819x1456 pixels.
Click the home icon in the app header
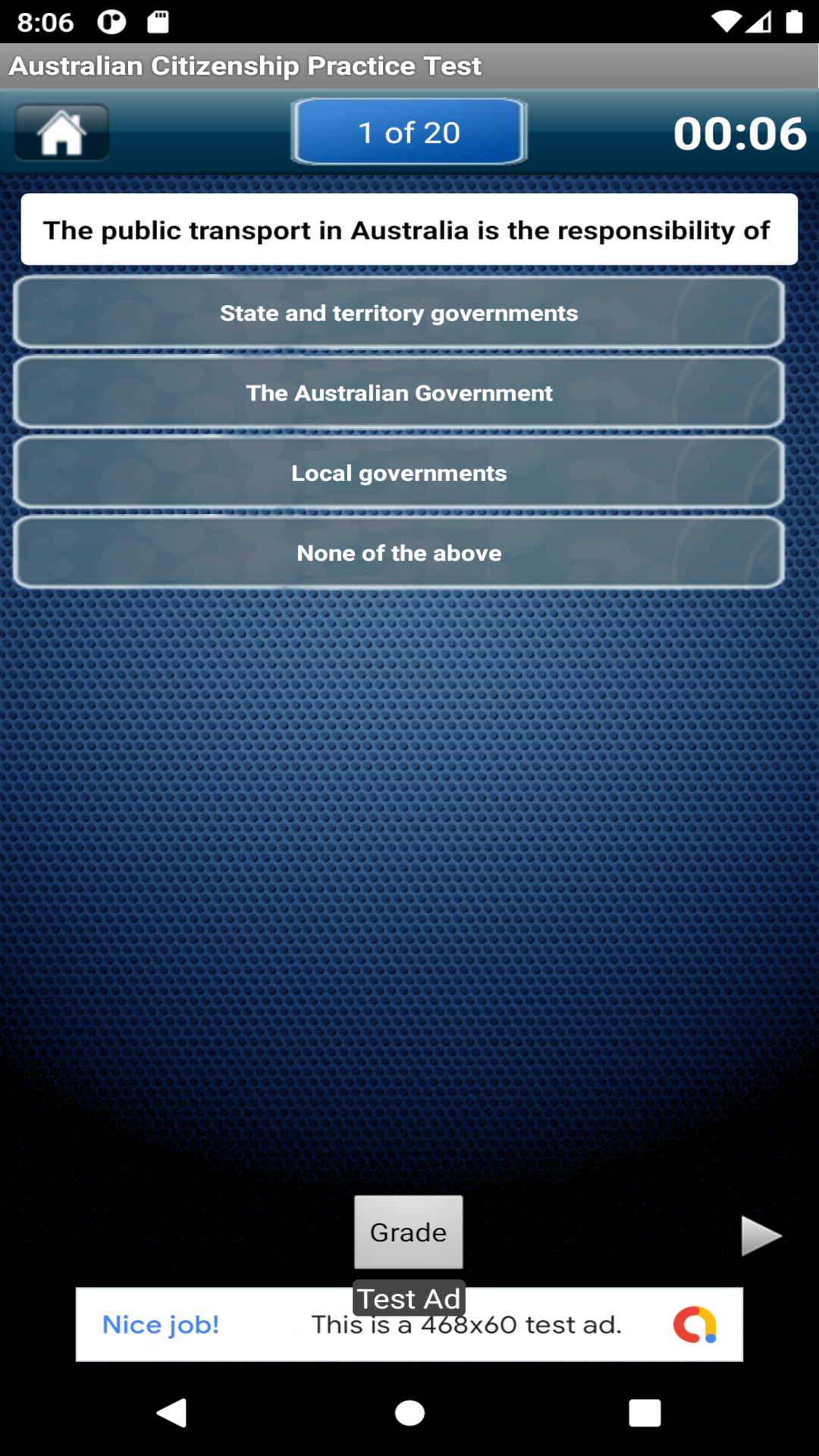(x=61, y=131)
